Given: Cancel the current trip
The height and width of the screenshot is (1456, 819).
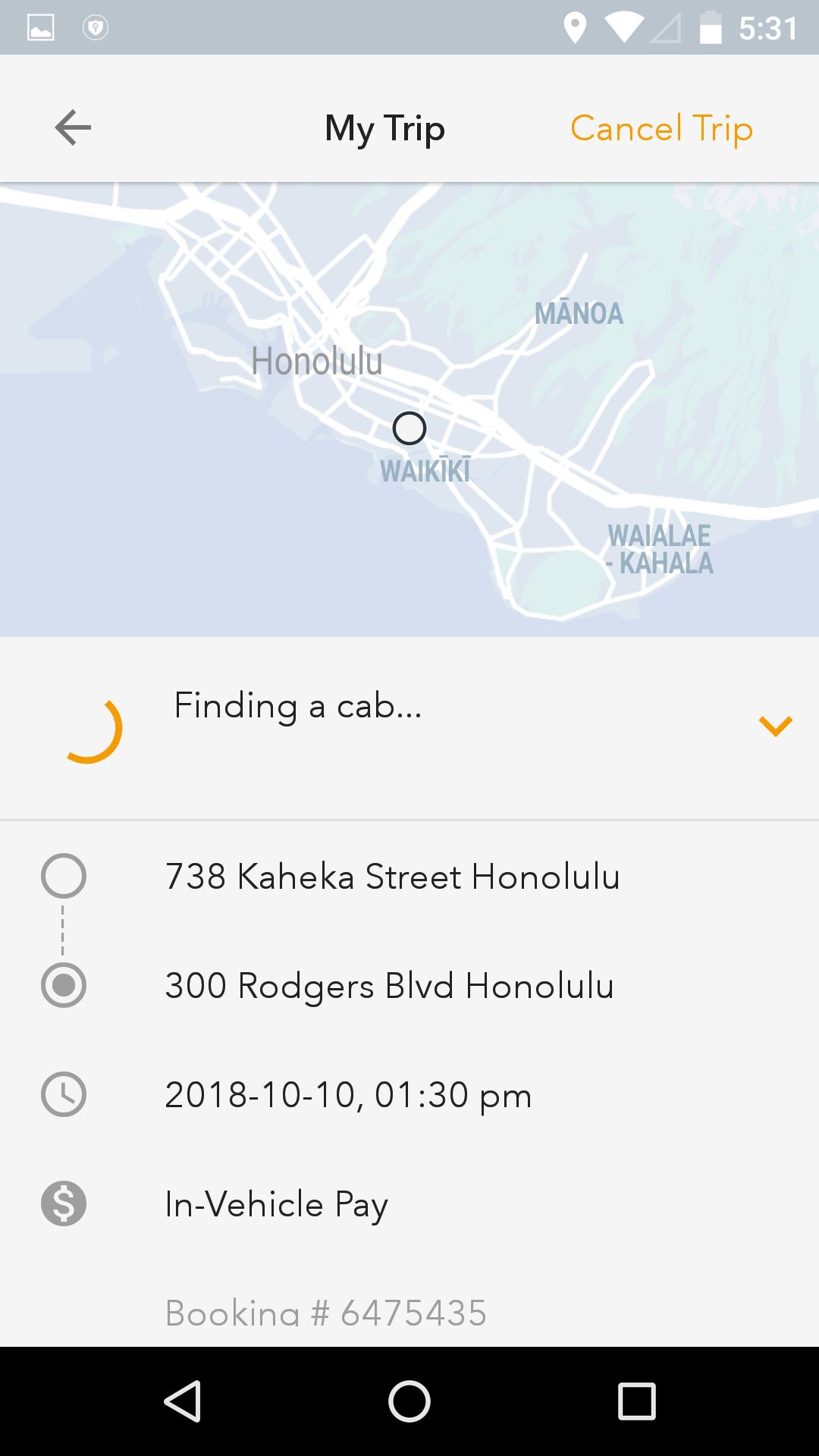Looking at the screenshot, I should click(661, 128).
